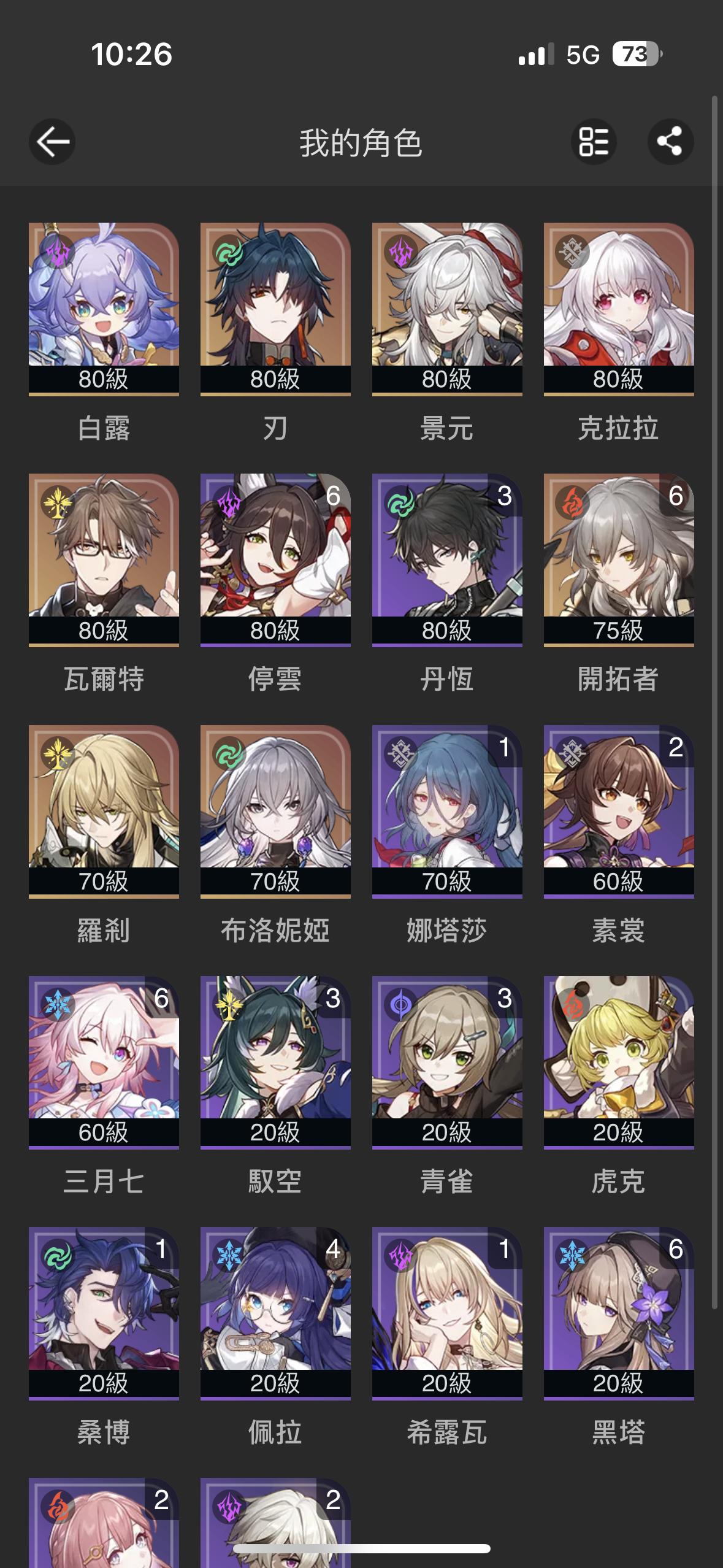
Task: Select 布洛妮婭 character tile
Action: click(x=275, y=810)
